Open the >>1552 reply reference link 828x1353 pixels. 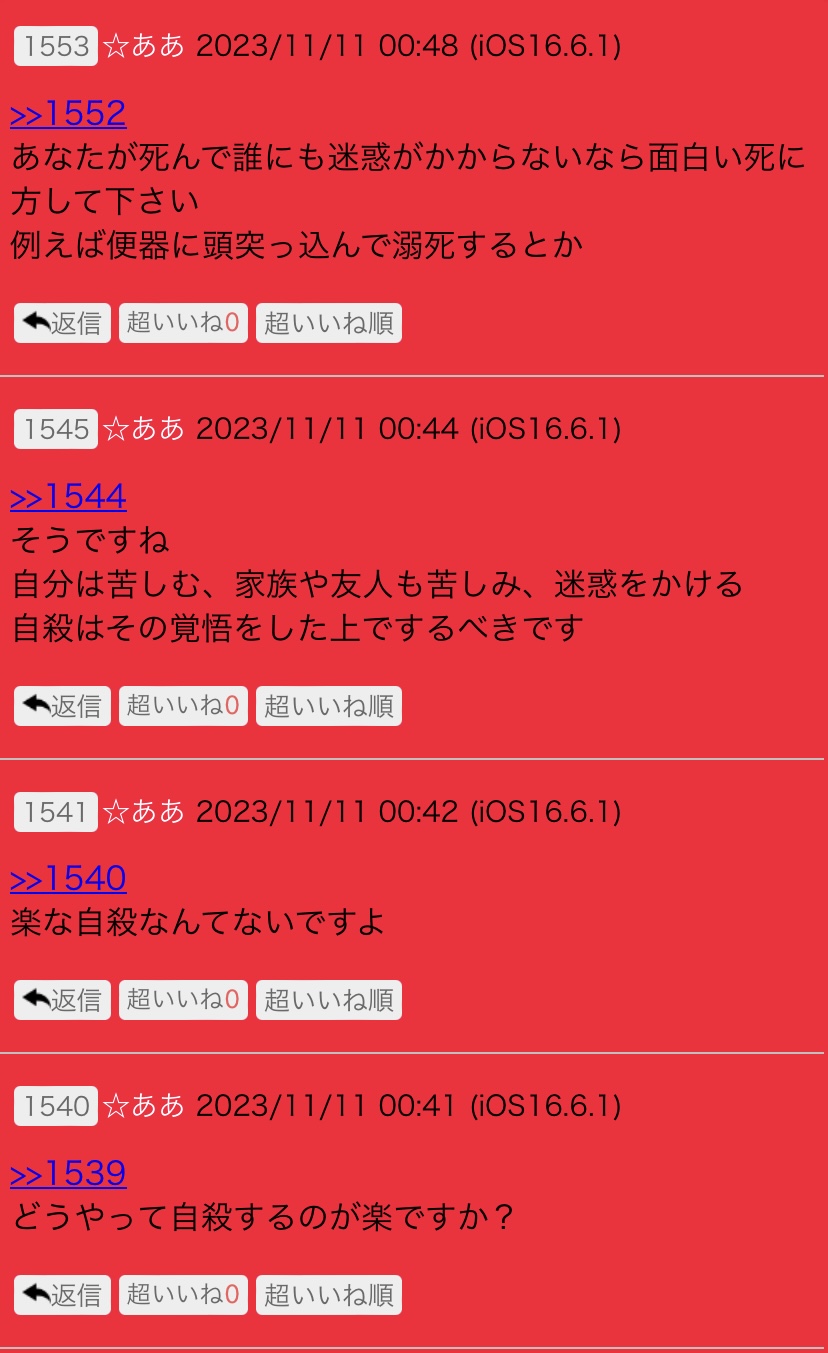click(x=68, y=114)
